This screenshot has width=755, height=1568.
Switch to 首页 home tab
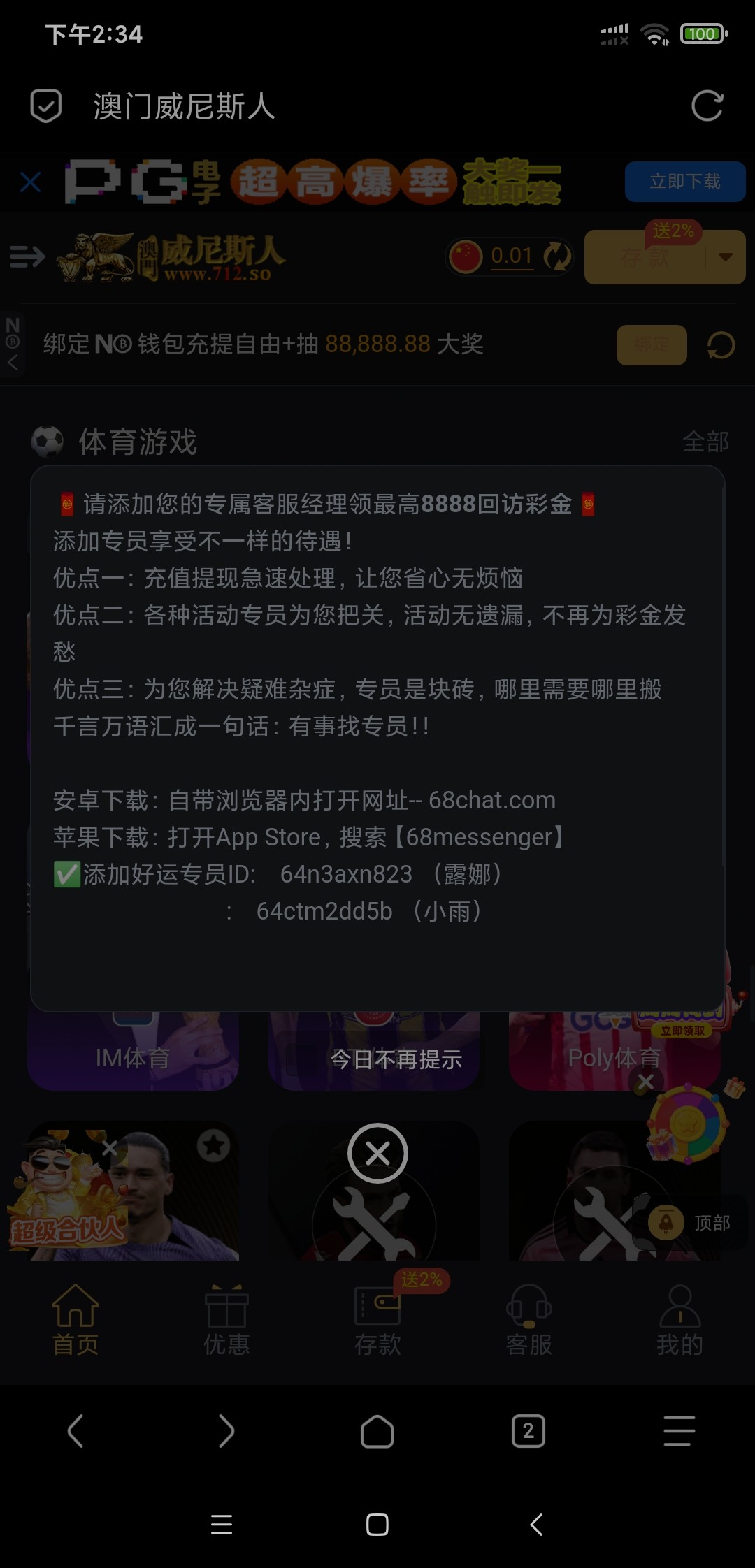(75, 1321)
